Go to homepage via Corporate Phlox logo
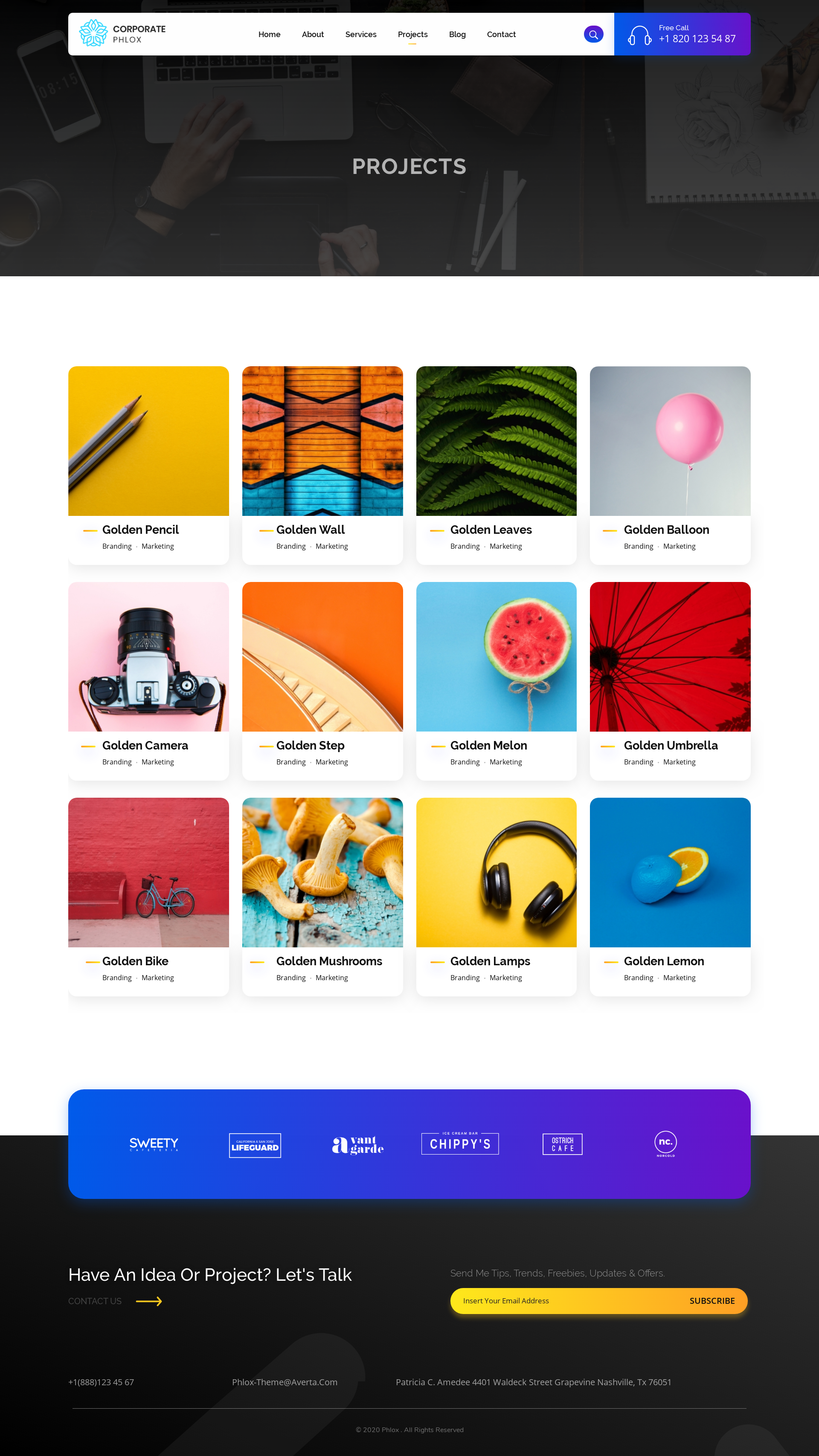The width and height of the screenshot is (819, 1456). click(123, 34)
